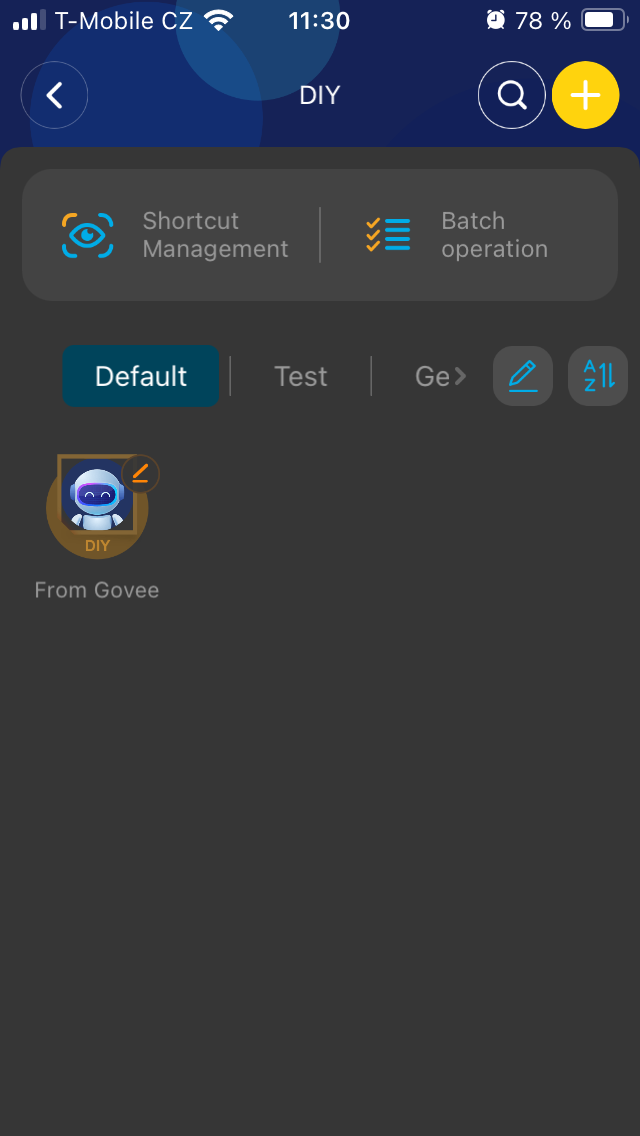
Task: Open the search magnifier icon
Action: pyautogui.click(x=512, y=95)
